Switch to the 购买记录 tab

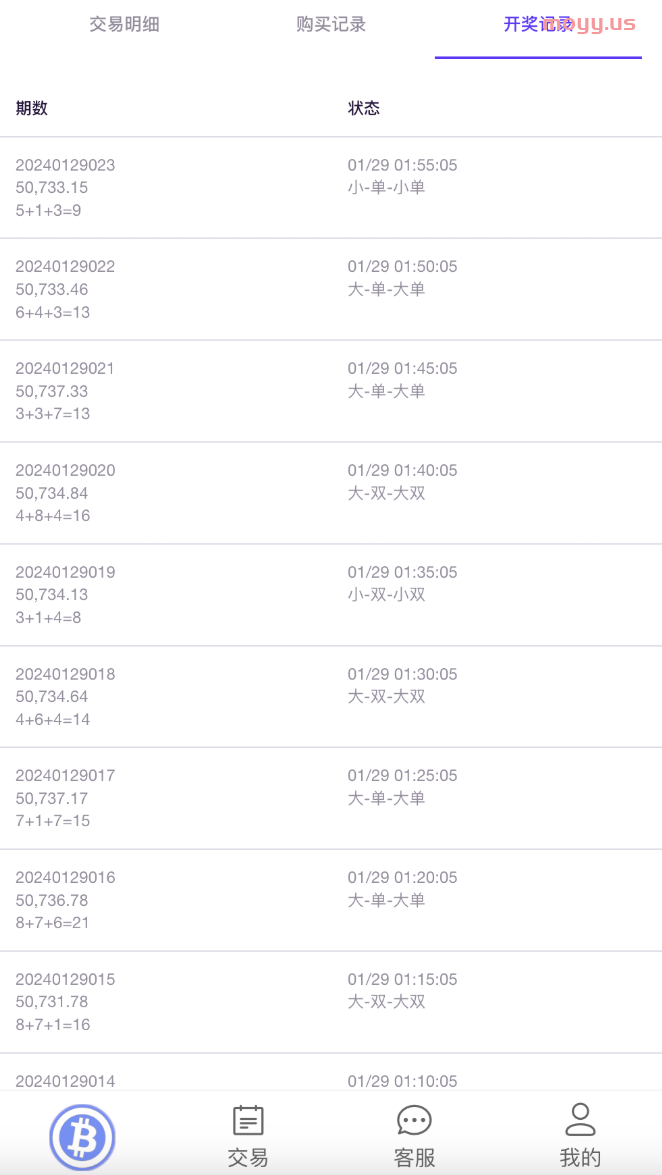click(x=331, y=24)
